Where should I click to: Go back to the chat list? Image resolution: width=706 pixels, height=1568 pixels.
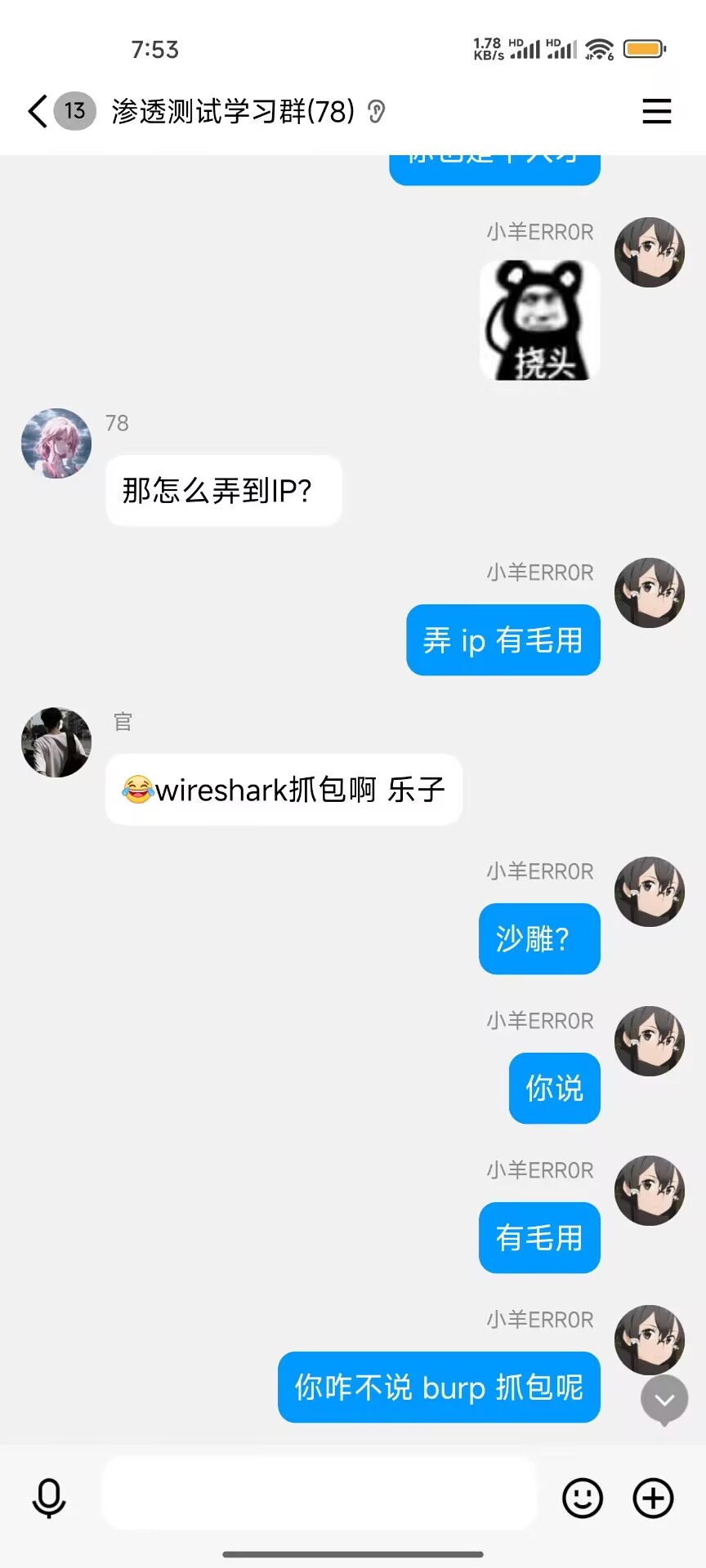pyautogui.click(x=38, y=111)
